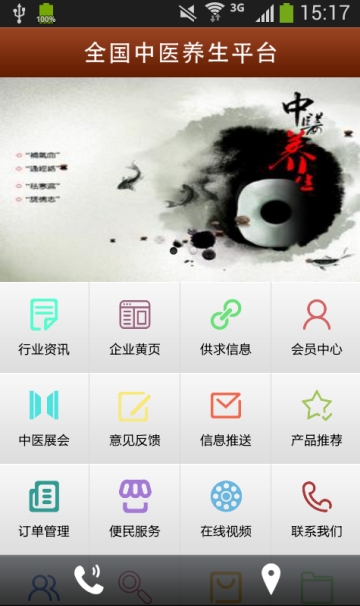The image size is (360, 606).
Task: Select 便民服务 tile
Action: (135, 509)
